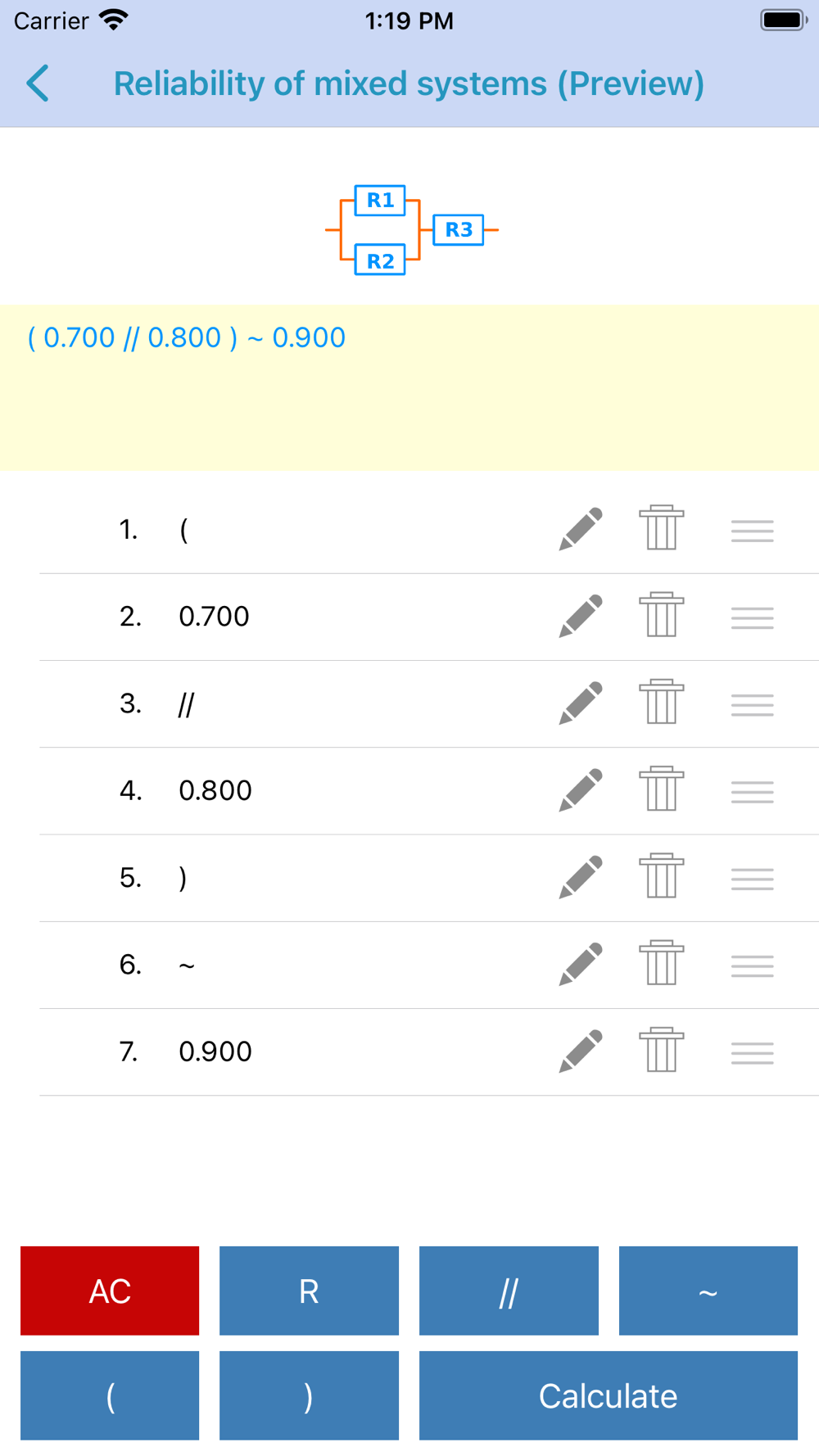Add a reliability value with R button

click(x=309, y=1291)
